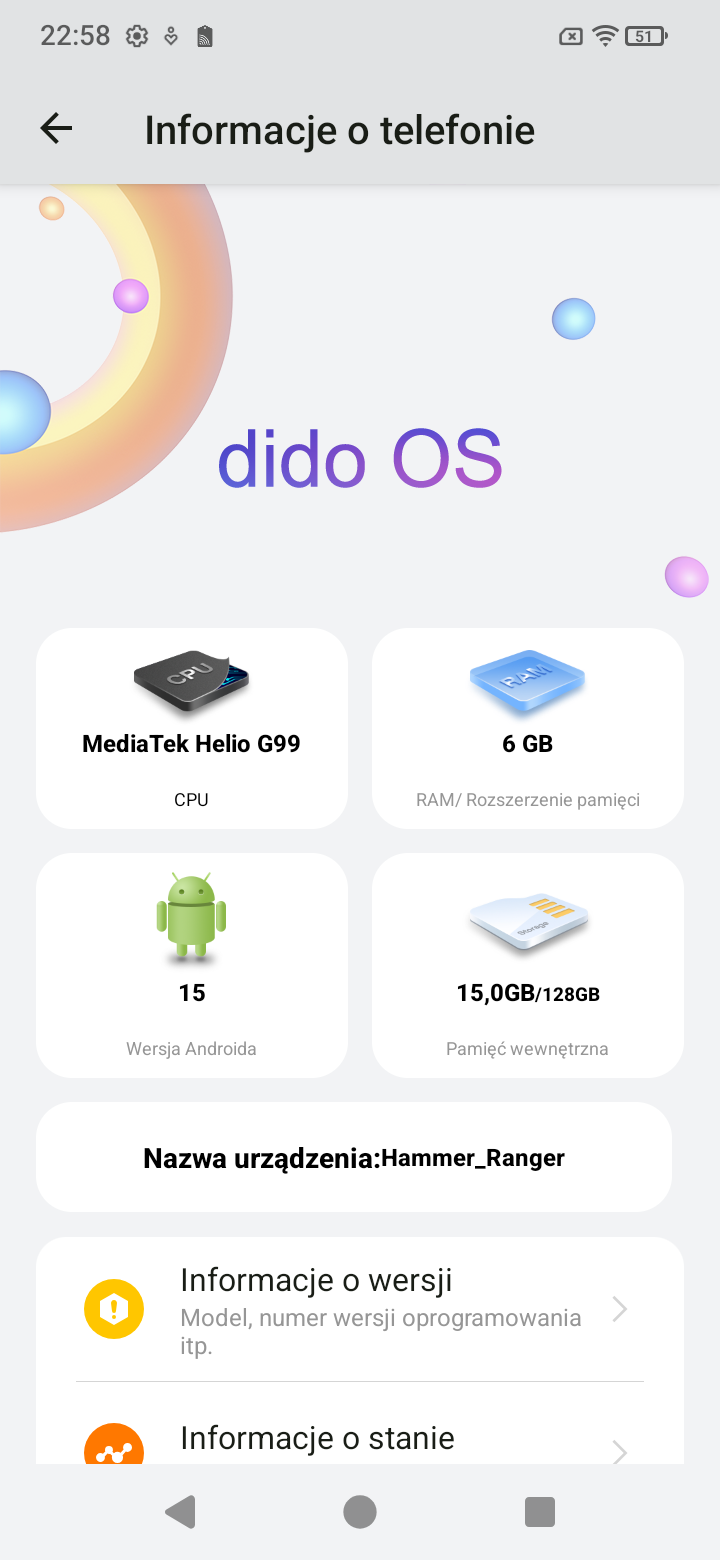Open Informacje o stanie
The height and width of the screenshot is (1560, 720).
click(359, 1438)
